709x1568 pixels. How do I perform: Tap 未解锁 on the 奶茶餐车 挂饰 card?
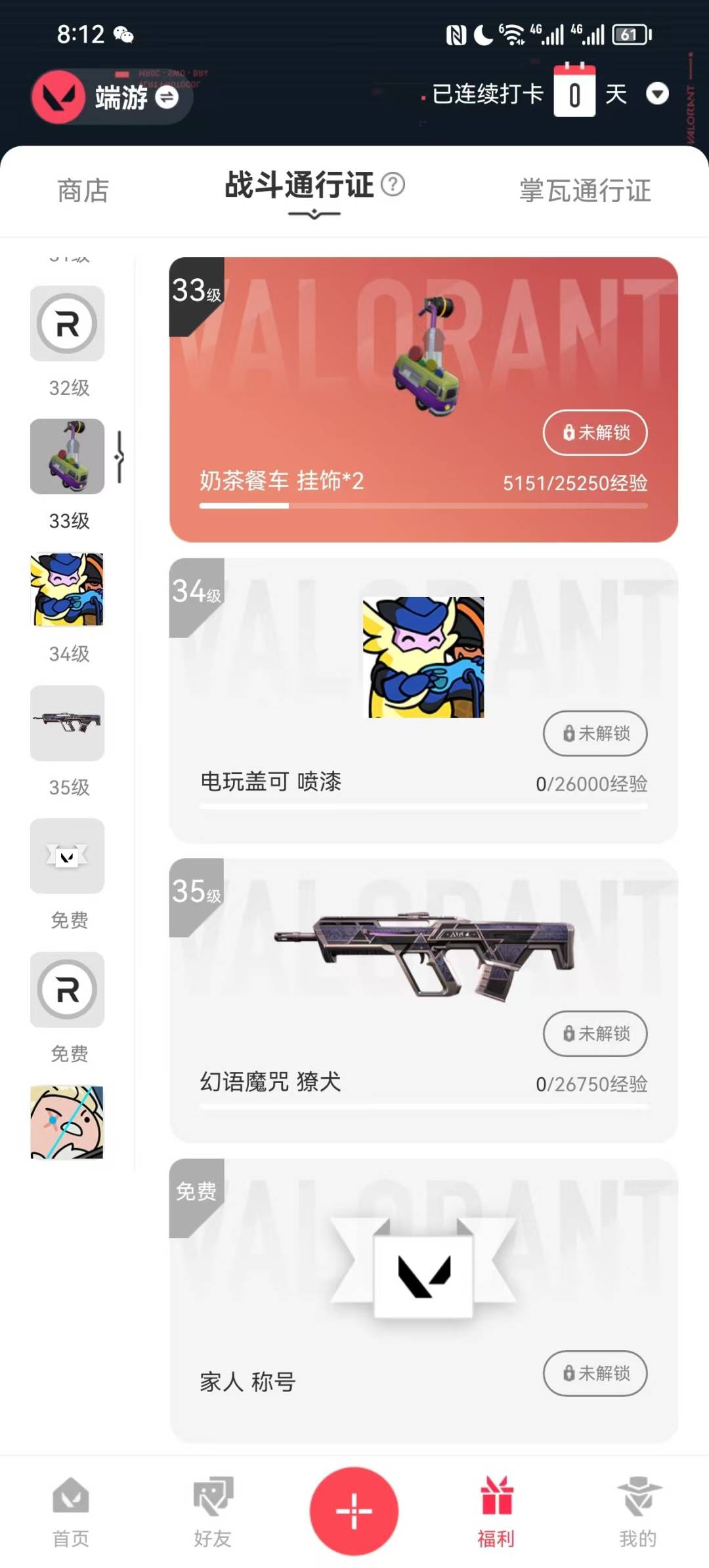[595, 432]
